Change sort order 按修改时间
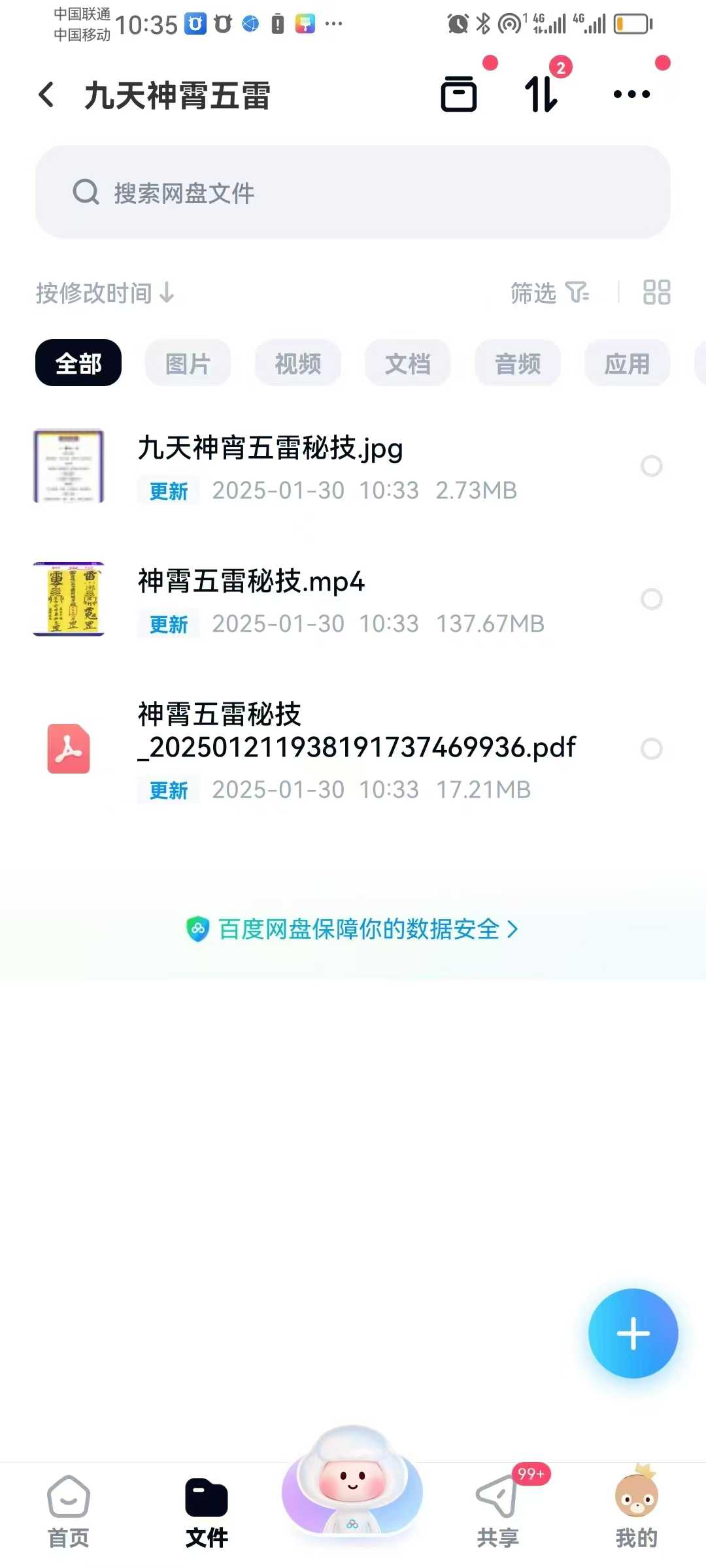 tap(105, 293)
